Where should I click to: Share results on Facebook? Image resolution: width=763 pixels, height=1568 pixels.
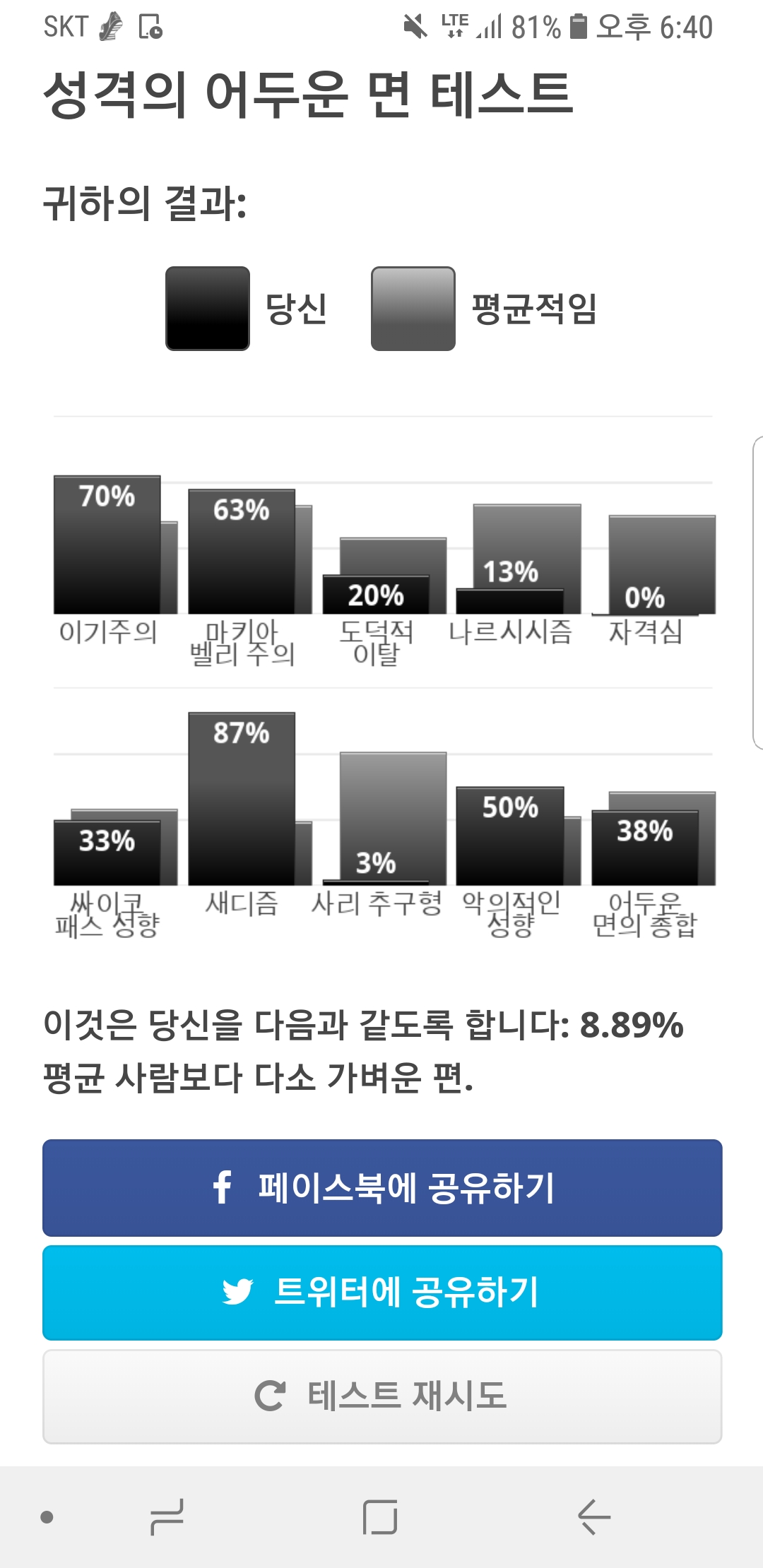tap(381, 1187)
